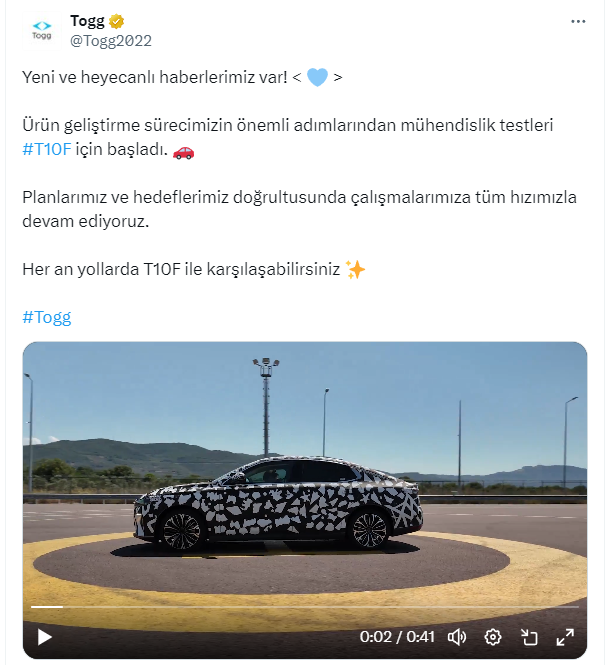Viewport: 616px width, 665px height.
Task: Open Togg's profile picture
Action: click(42, 30)
